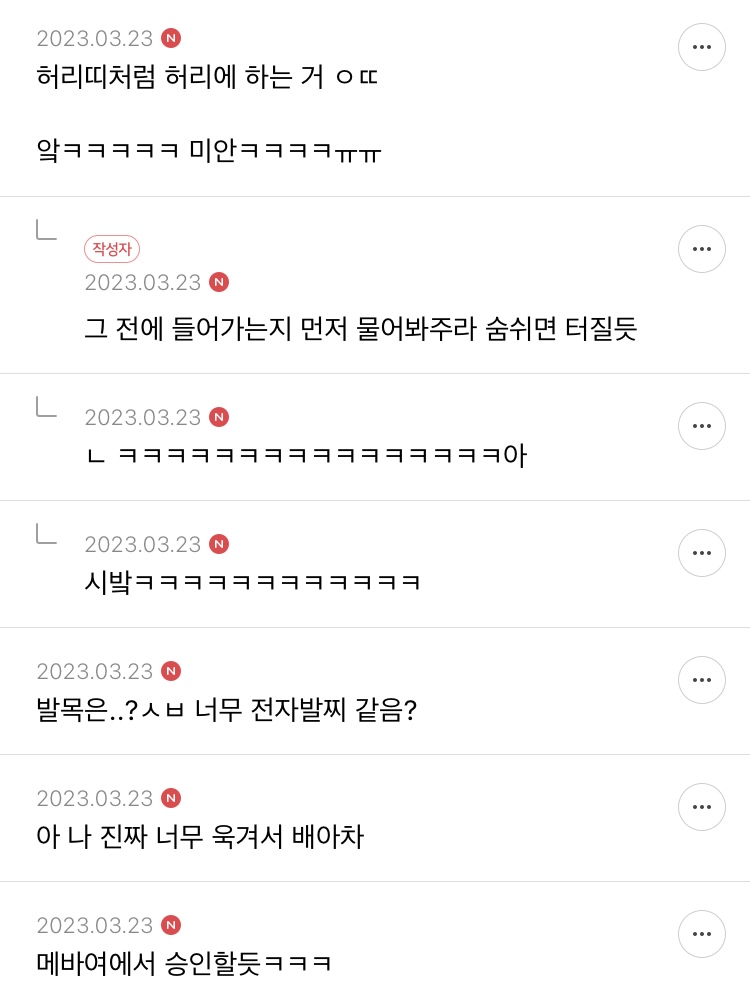
Task: Open options for the '너무 욱겨서 배아차' comment
Action: (702, 807)
